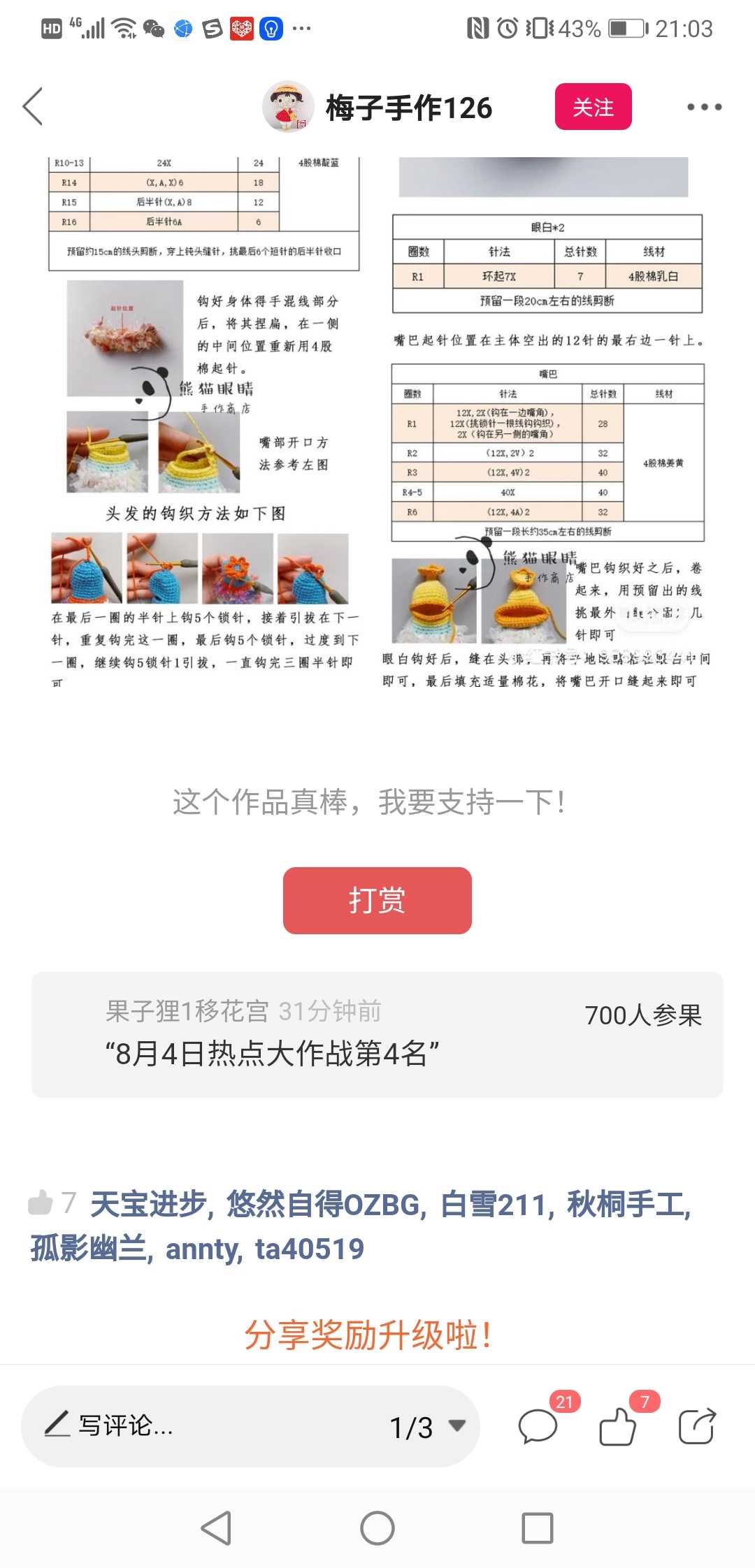Follow the author with 关注 button
Viewport: 755px width, 1568px height.
tap(593, 107)
